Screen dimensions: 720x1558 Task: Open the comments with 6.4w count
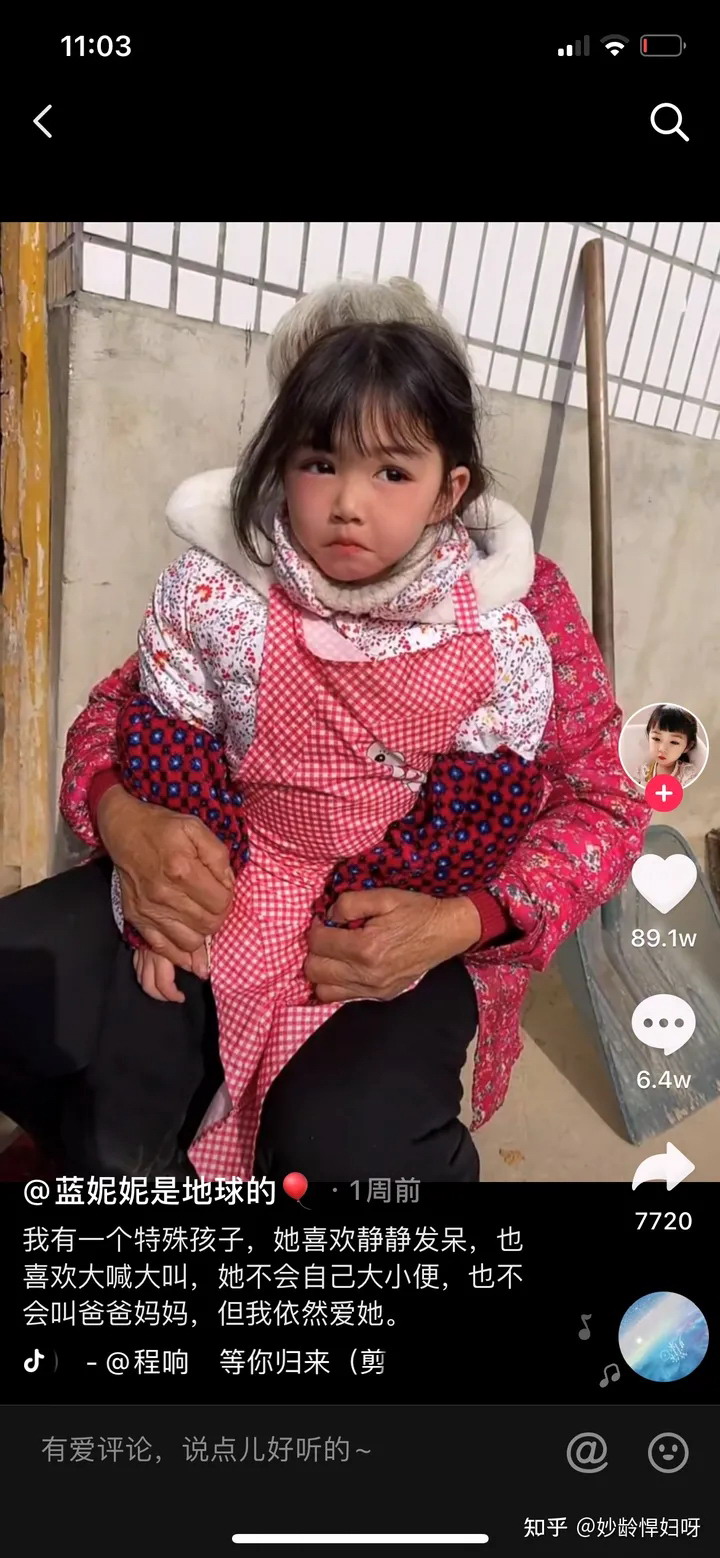coord(663,1025)
